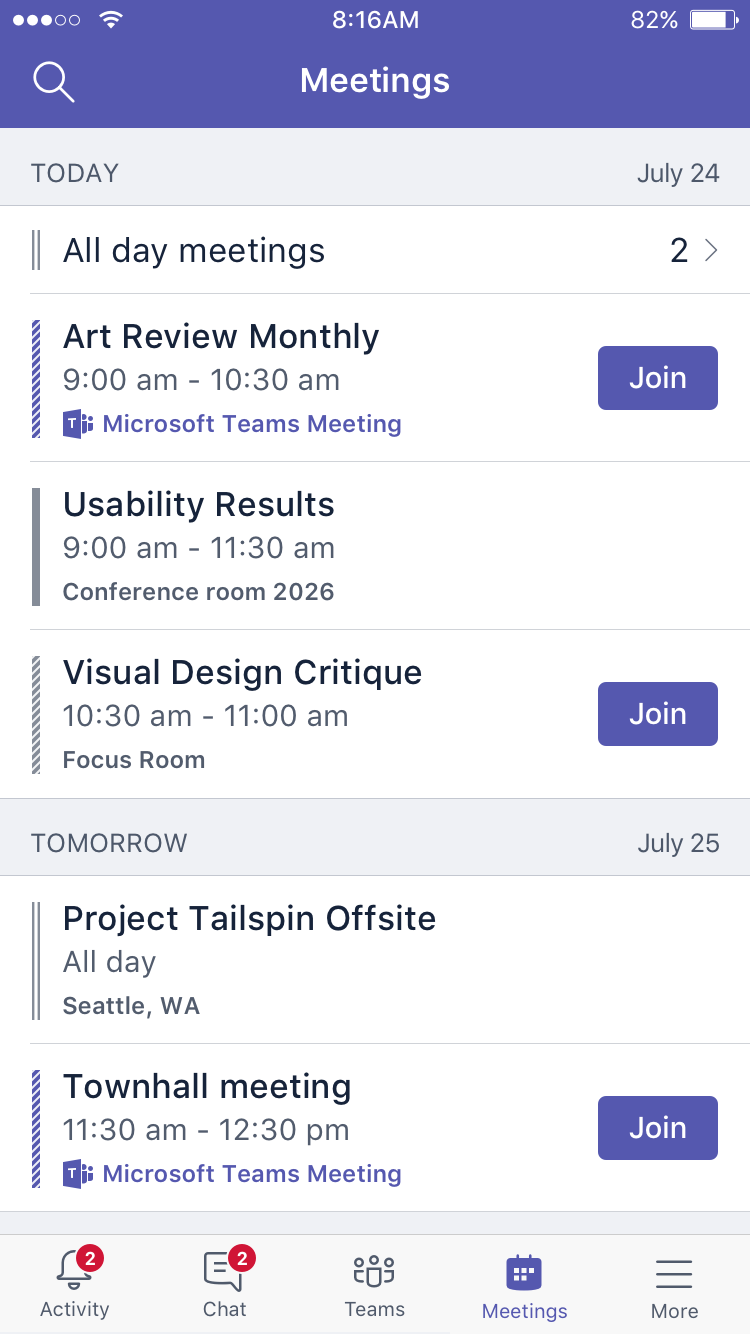Switch to the Chat tab

pos(224,1285)
